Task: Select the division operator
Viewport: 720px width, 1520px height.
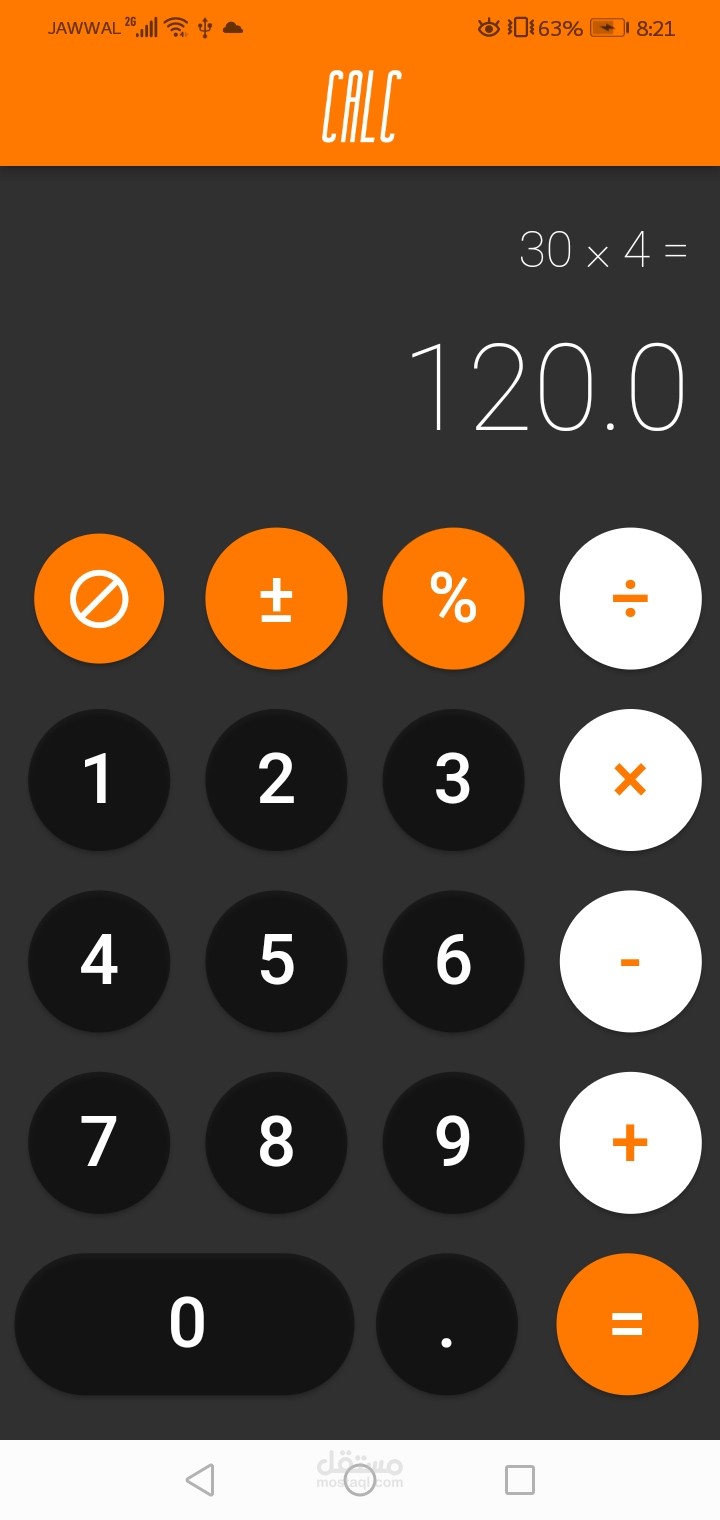Action: (x=630, y=599)
